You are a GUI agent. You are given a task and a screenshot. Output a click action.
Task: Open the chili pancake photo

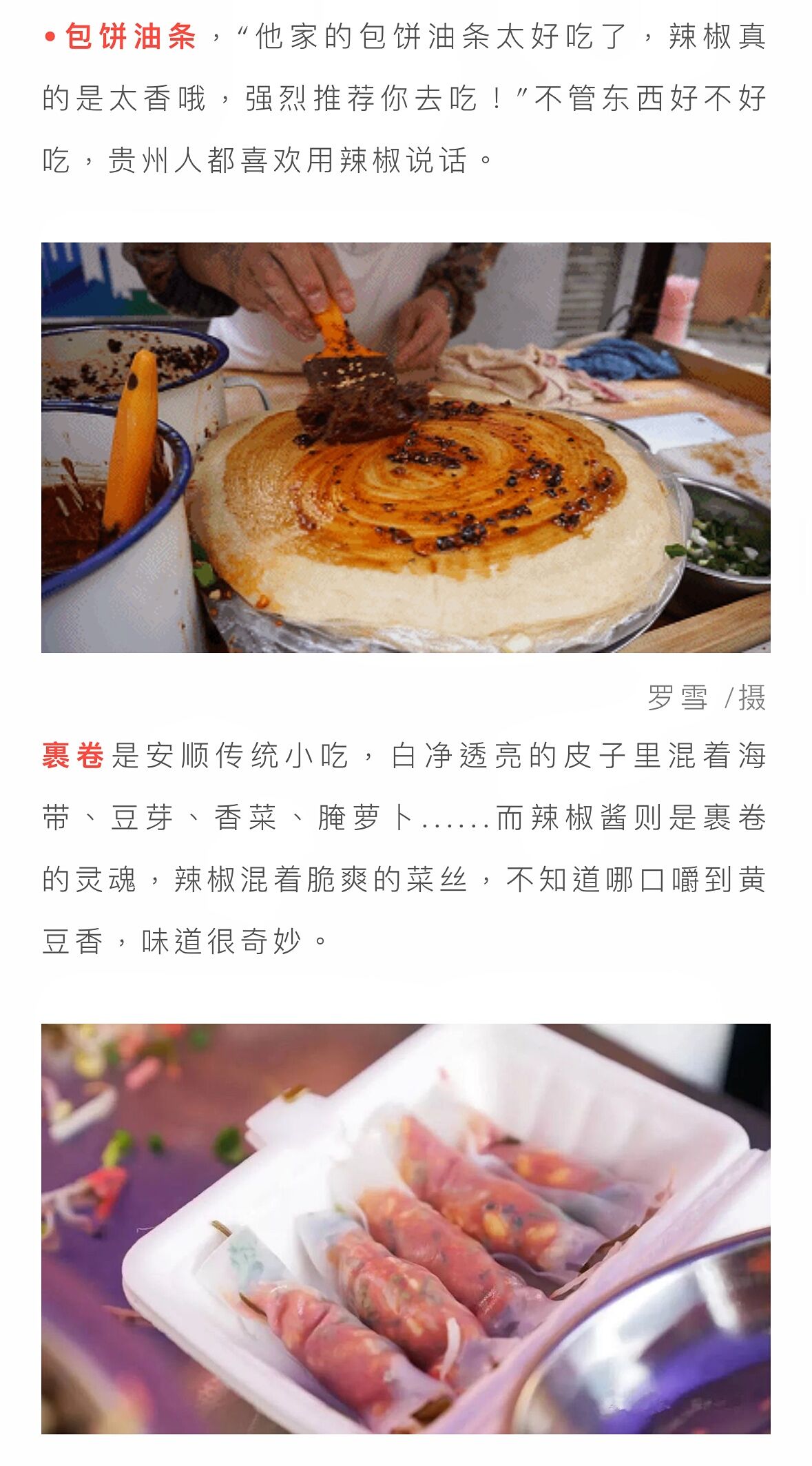[x=406, y=447]
